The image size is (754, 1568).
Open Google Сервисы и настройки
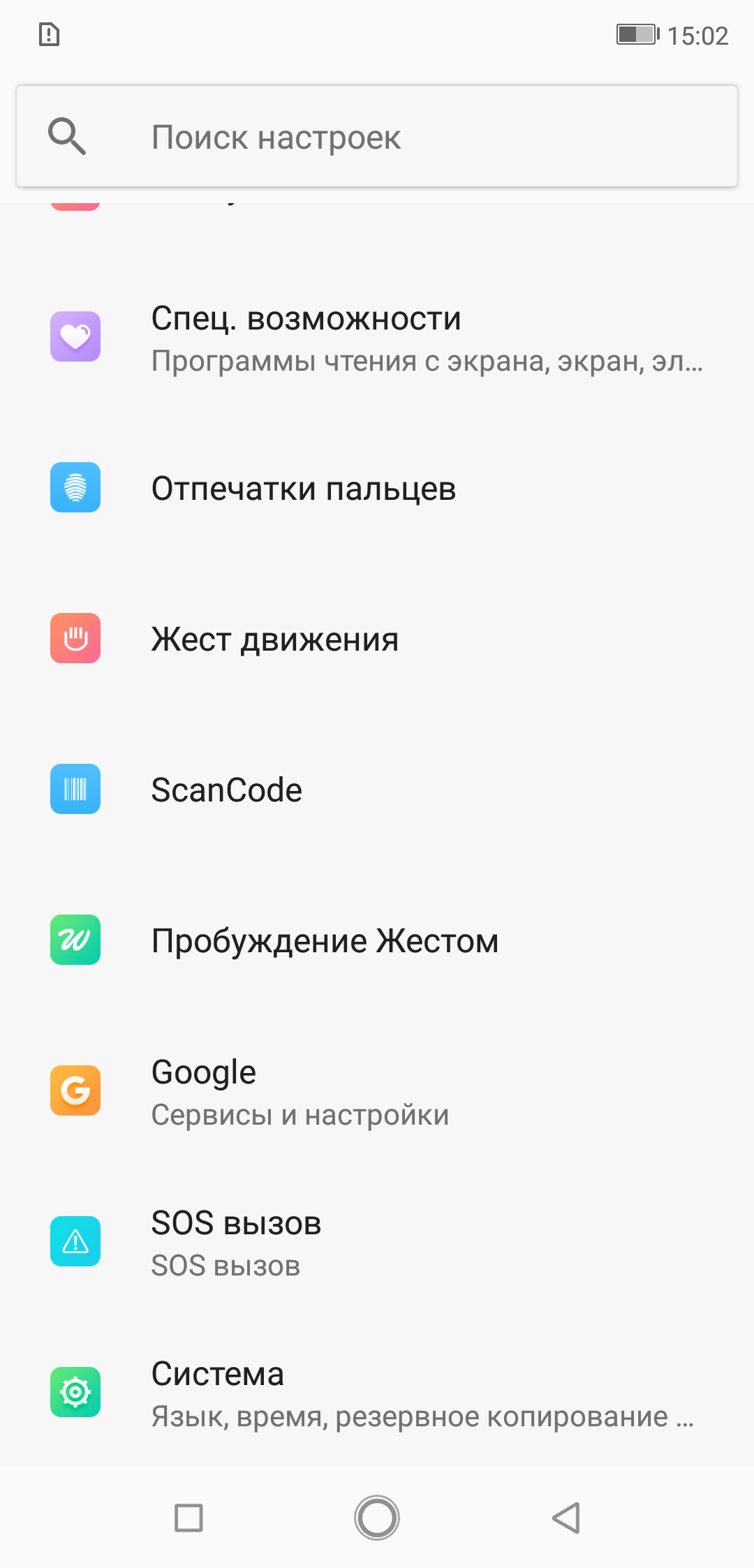point(377,1091)
